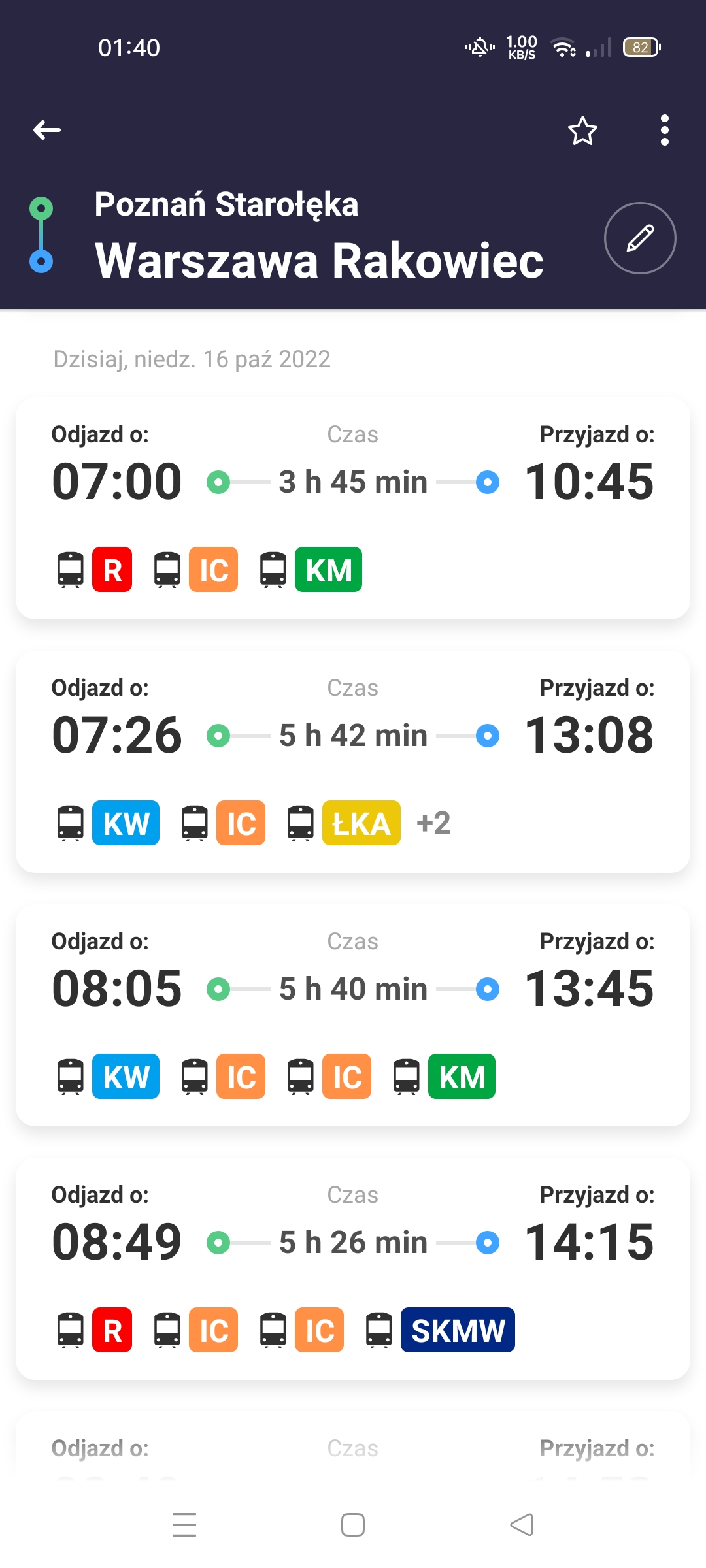Go back using the top arrow
Viewport: 706px width, 1568px height.
[x=47, y=130]
